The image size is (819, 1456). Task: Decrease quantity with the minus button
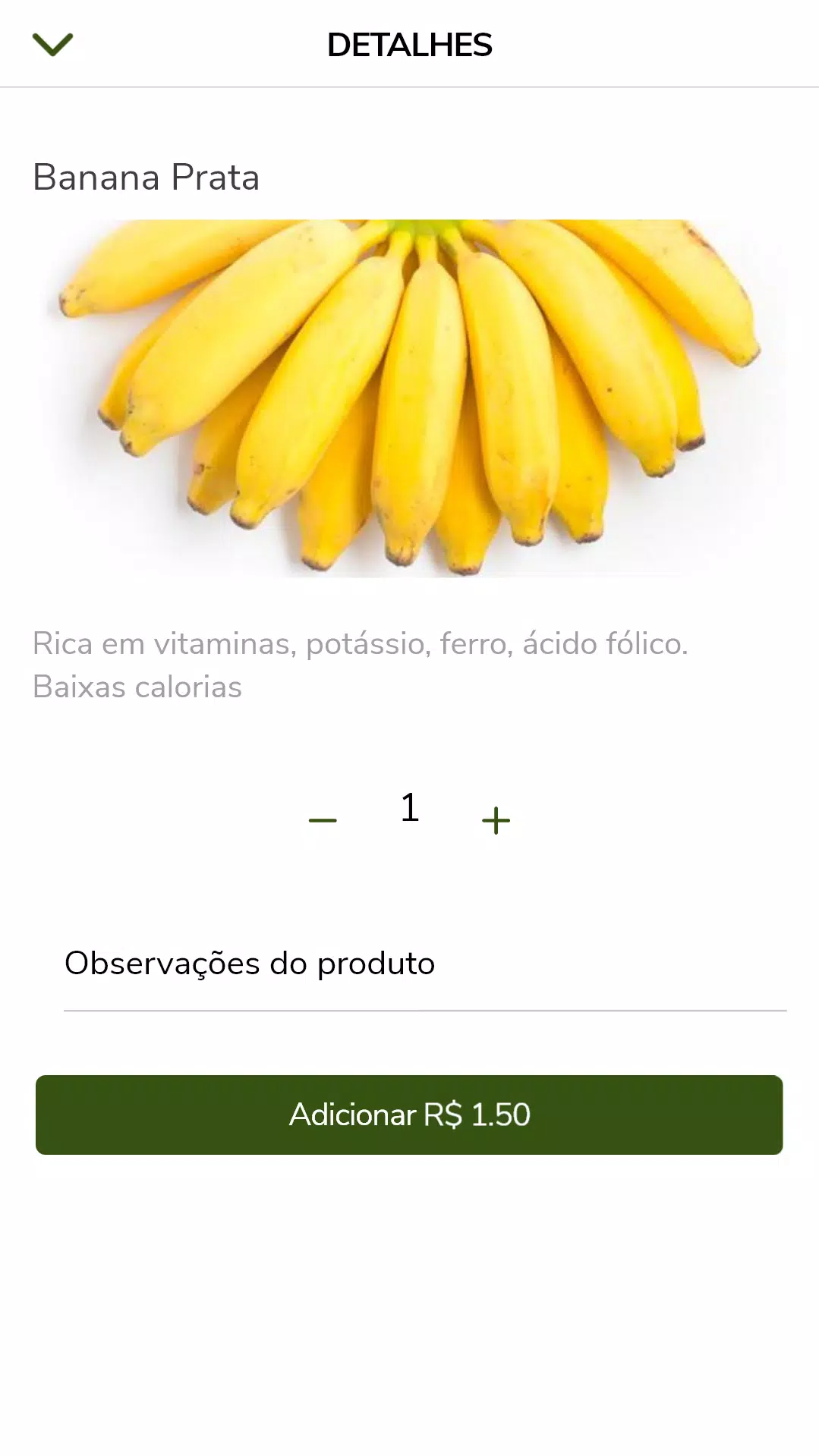point(323,820)
